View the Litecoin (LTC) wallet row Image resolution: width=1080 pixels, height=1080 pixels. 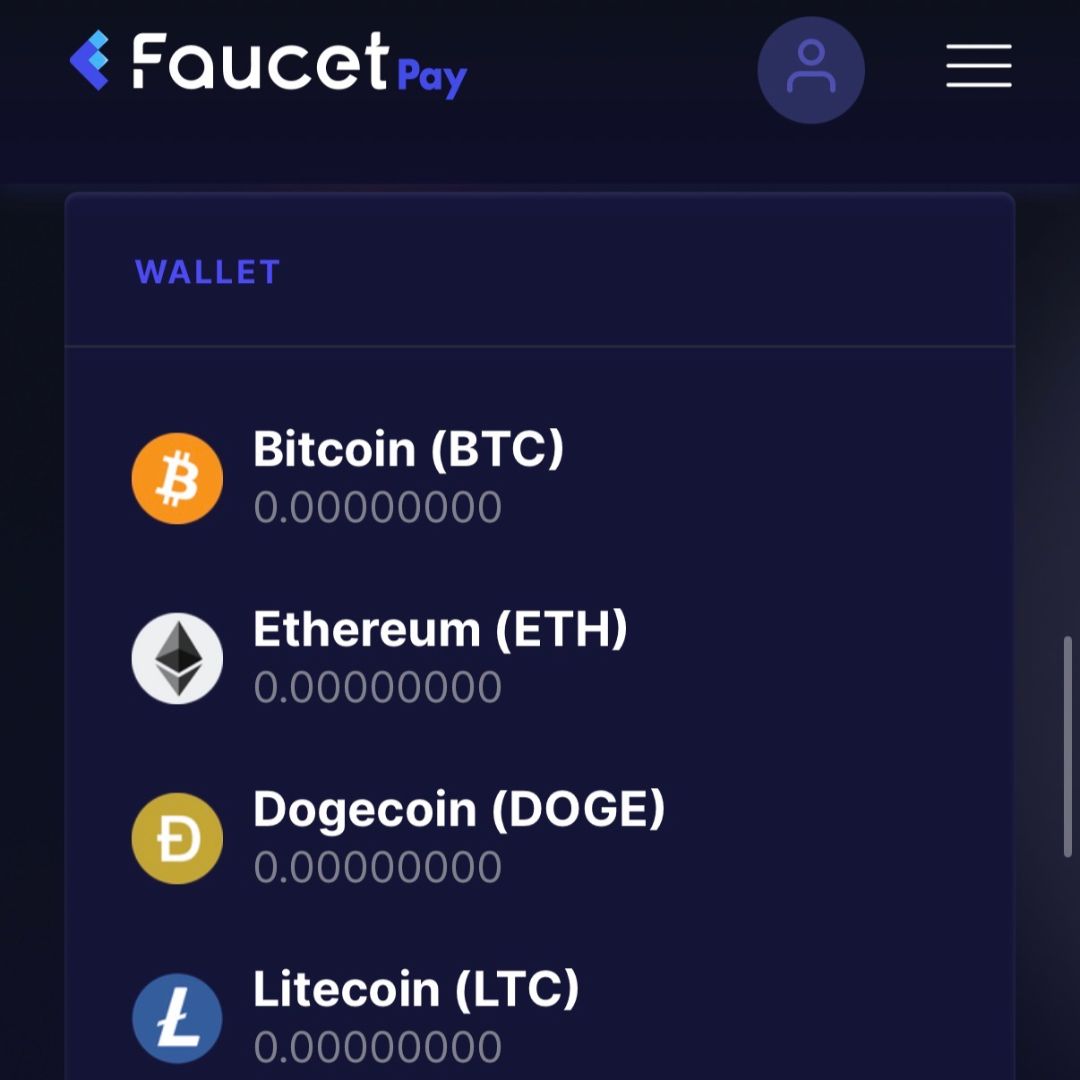[416, 1016]
